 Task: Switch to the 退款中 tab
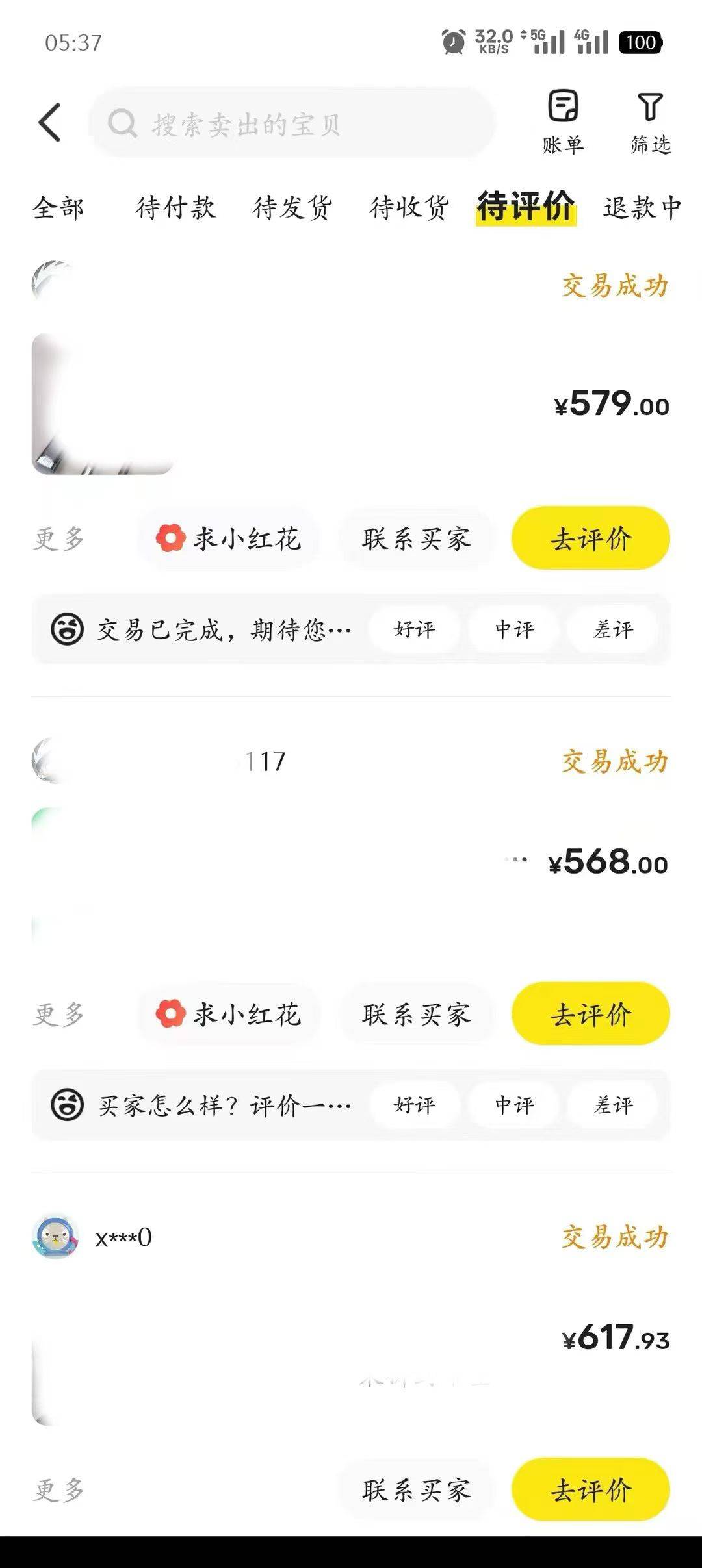point(642,208)
